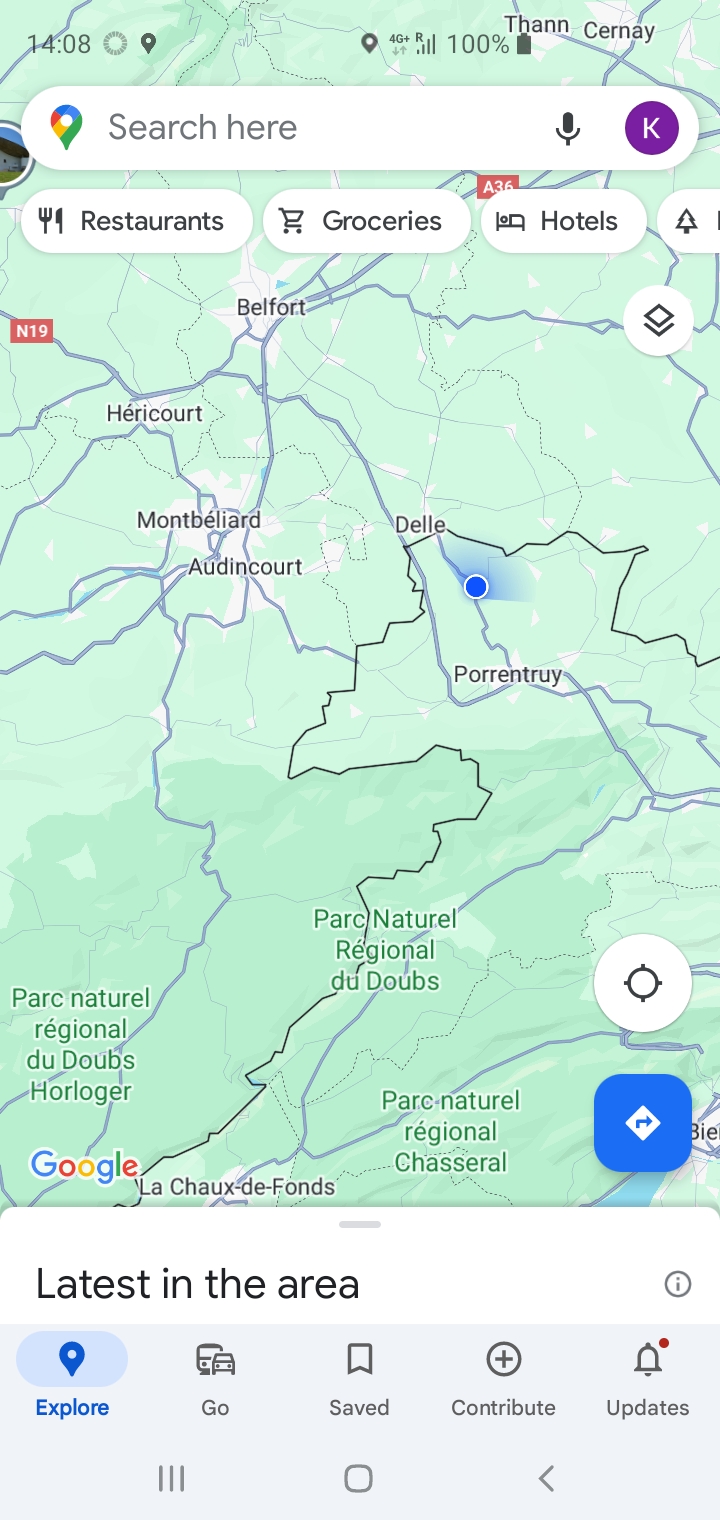Tap the system back button
720x1520 pixels.
coord(546,1478)
